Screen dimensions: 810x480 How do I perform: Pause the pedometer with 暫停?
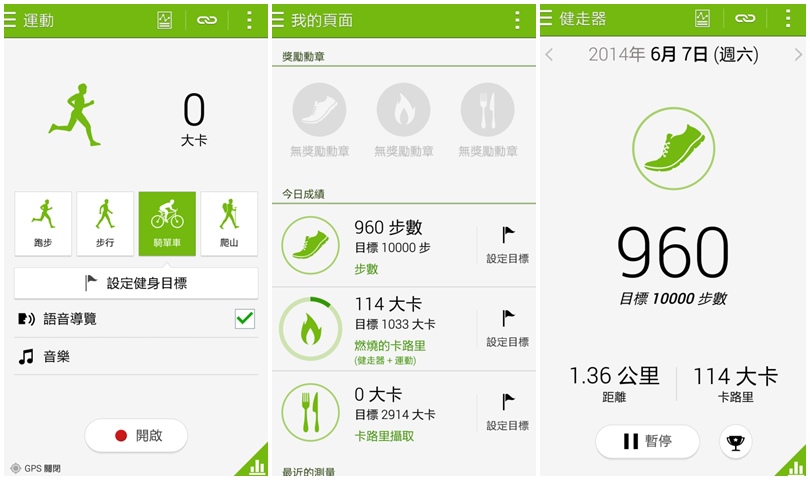(x=647, y=441)
